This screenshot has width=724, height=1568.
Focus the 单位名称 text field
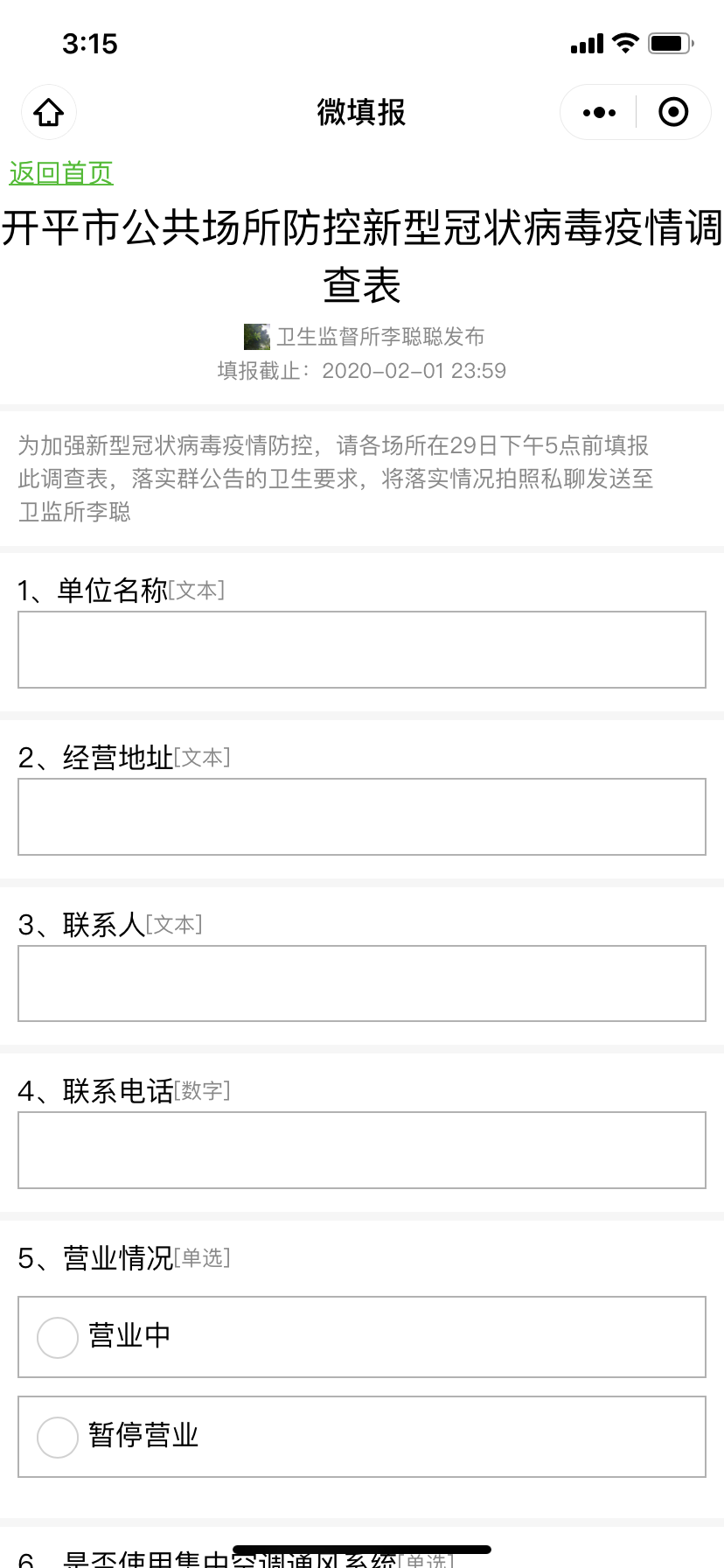coord(362,649)
